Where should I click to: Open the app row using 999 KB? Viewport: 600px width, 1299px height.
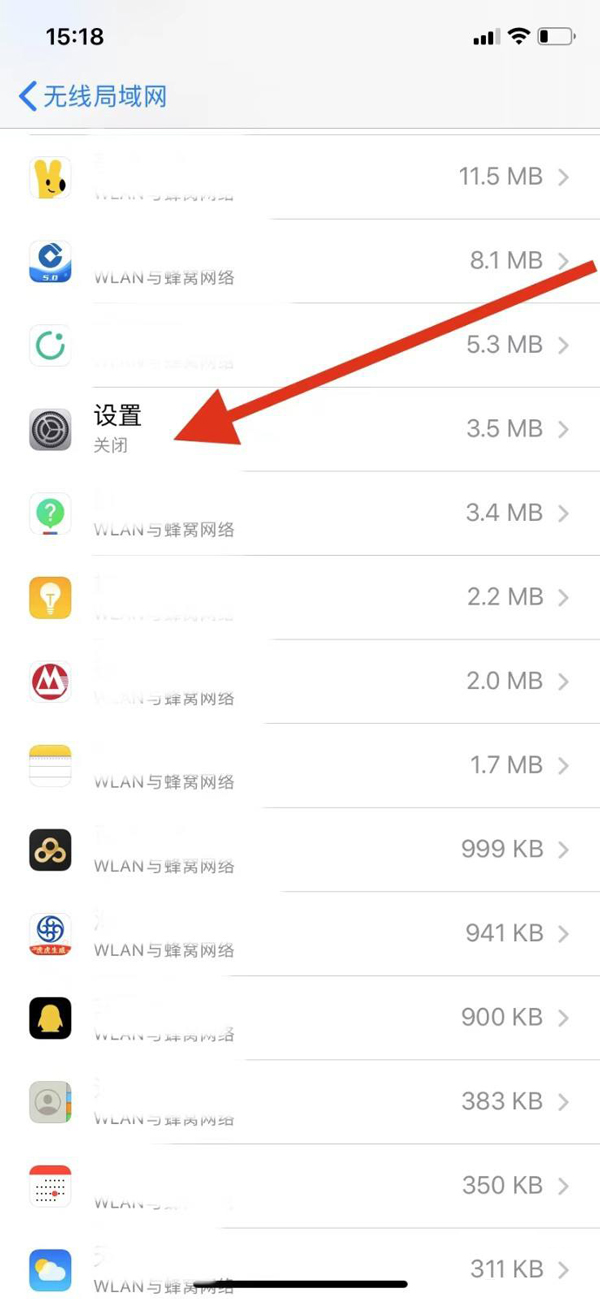tap(300, 849)
